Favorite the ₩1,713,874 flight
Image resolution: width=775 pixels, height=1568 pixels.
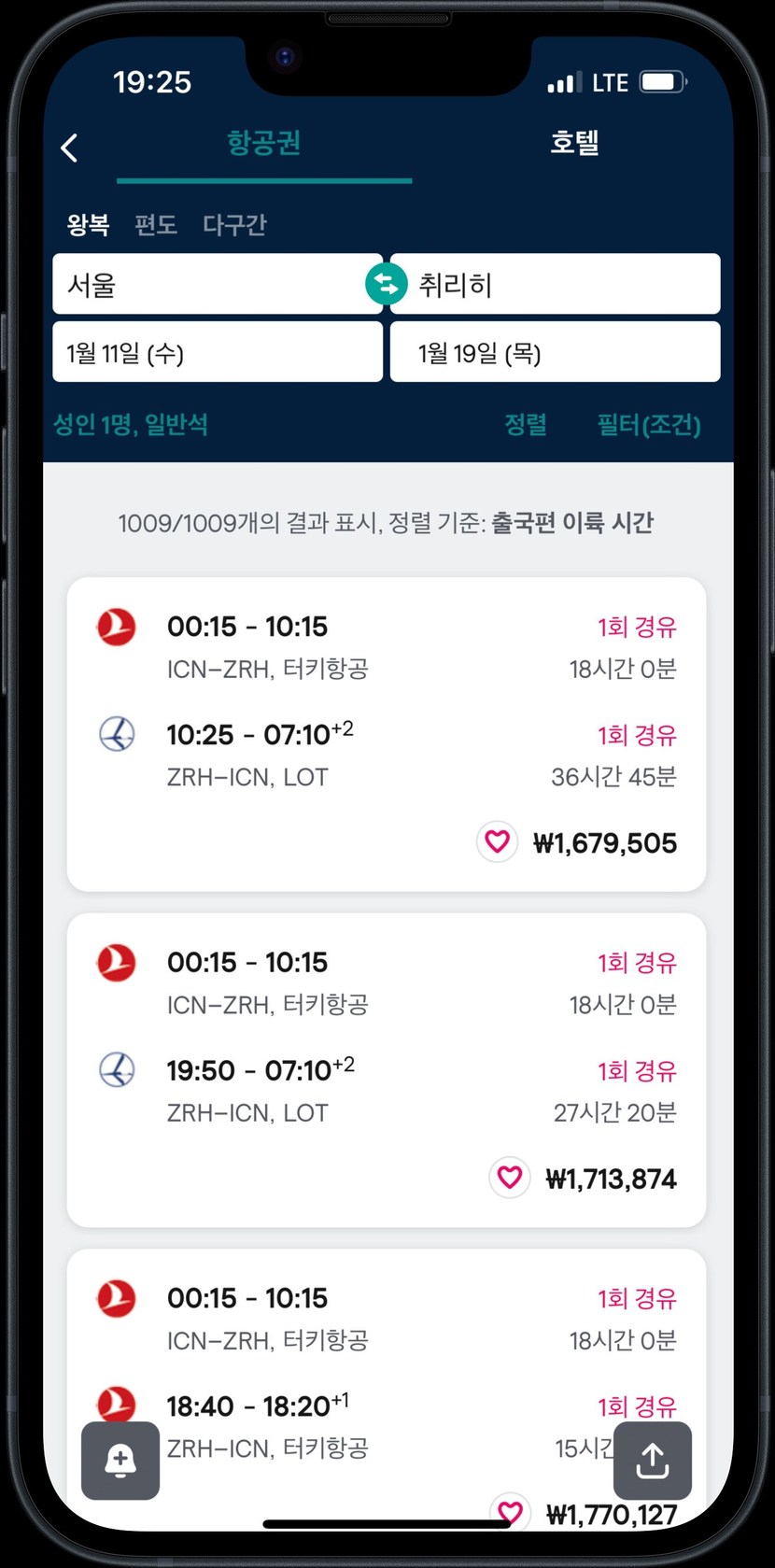[510, 1178]
